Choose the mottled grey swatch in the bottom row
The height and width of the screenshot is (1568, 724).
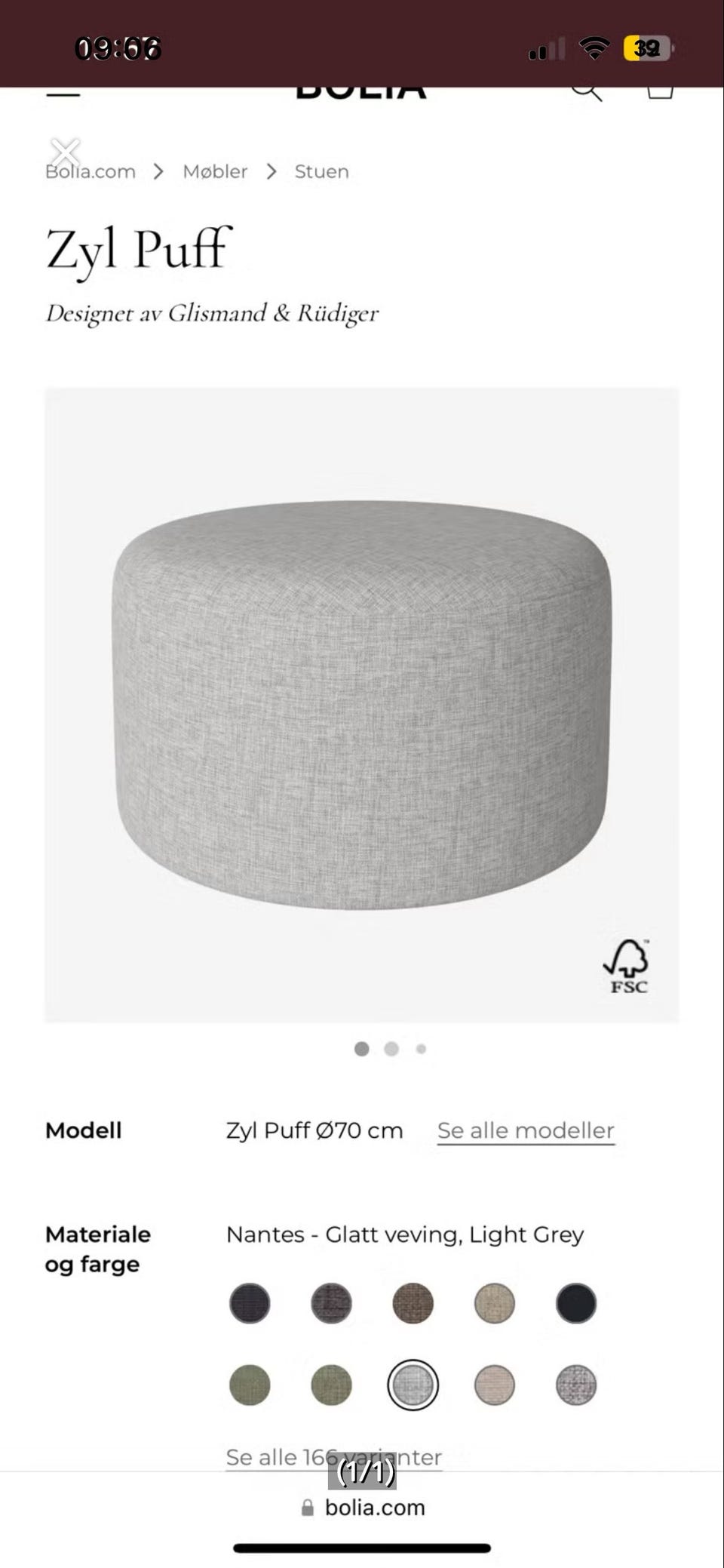575,1385
